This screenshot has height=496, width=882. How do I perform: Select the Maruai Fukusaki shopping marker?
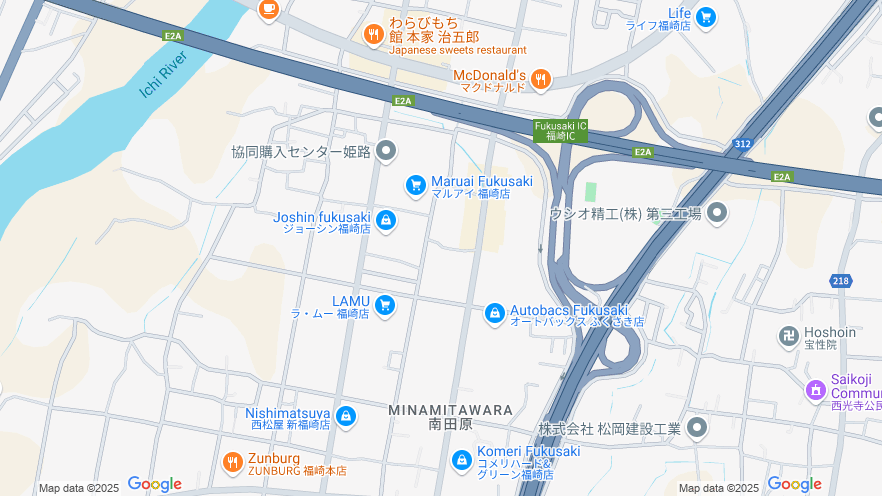pos(416,185)
